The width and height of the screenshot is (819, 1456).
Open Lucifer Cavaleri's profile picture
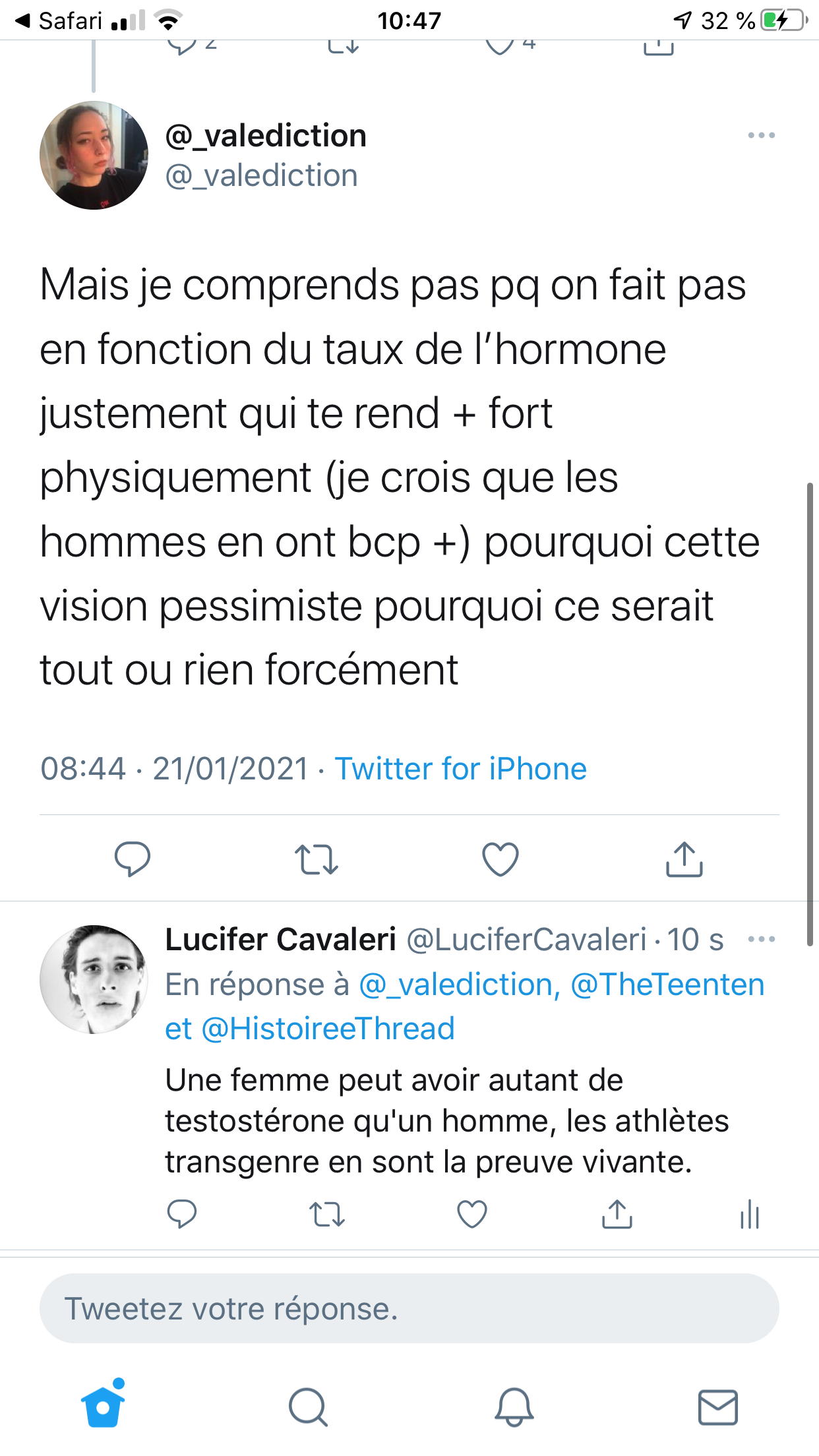tap(94, 979)
